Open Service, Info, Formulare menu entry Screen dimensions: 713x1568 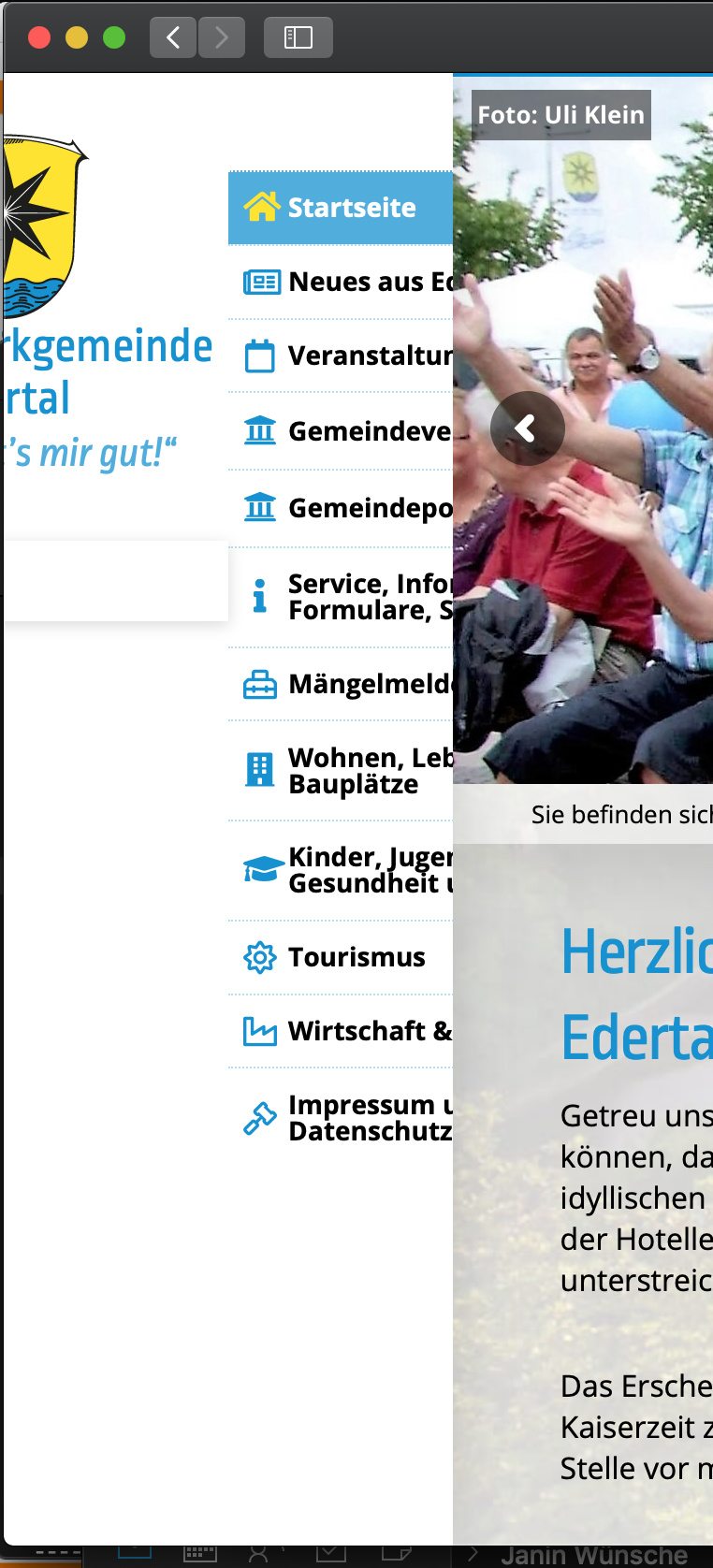tap(341, 597)
